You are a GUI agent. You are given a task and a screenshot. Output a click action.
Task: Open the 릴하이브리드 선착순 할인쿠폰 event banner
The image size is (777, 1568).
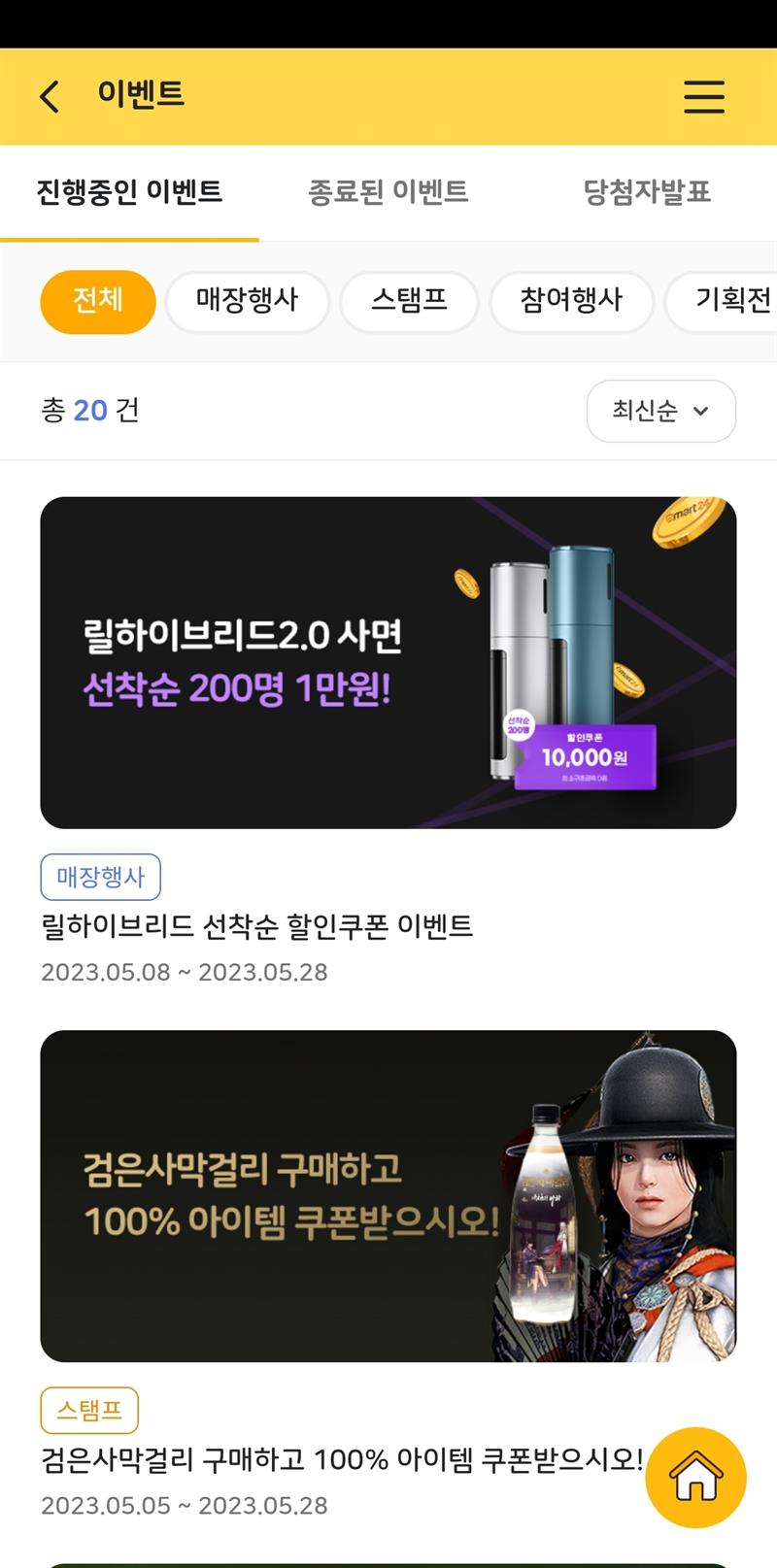click(x=388, y=662)
